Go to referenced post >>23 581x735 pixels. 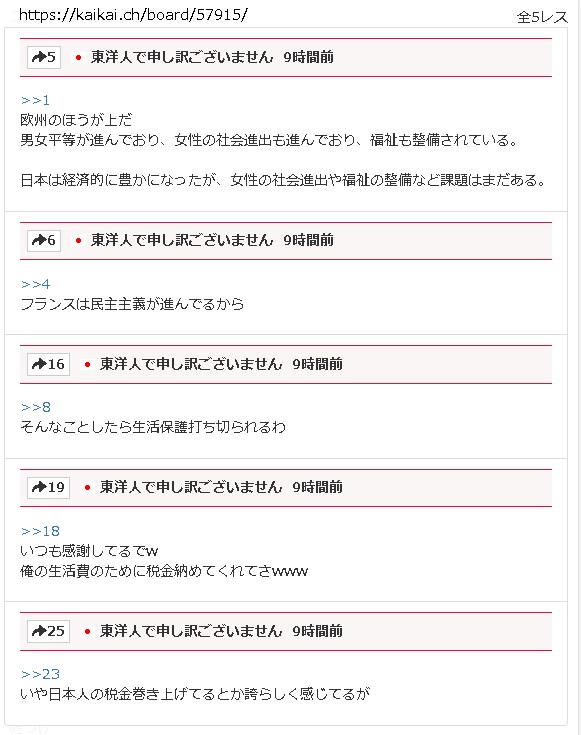coord(40,674)
